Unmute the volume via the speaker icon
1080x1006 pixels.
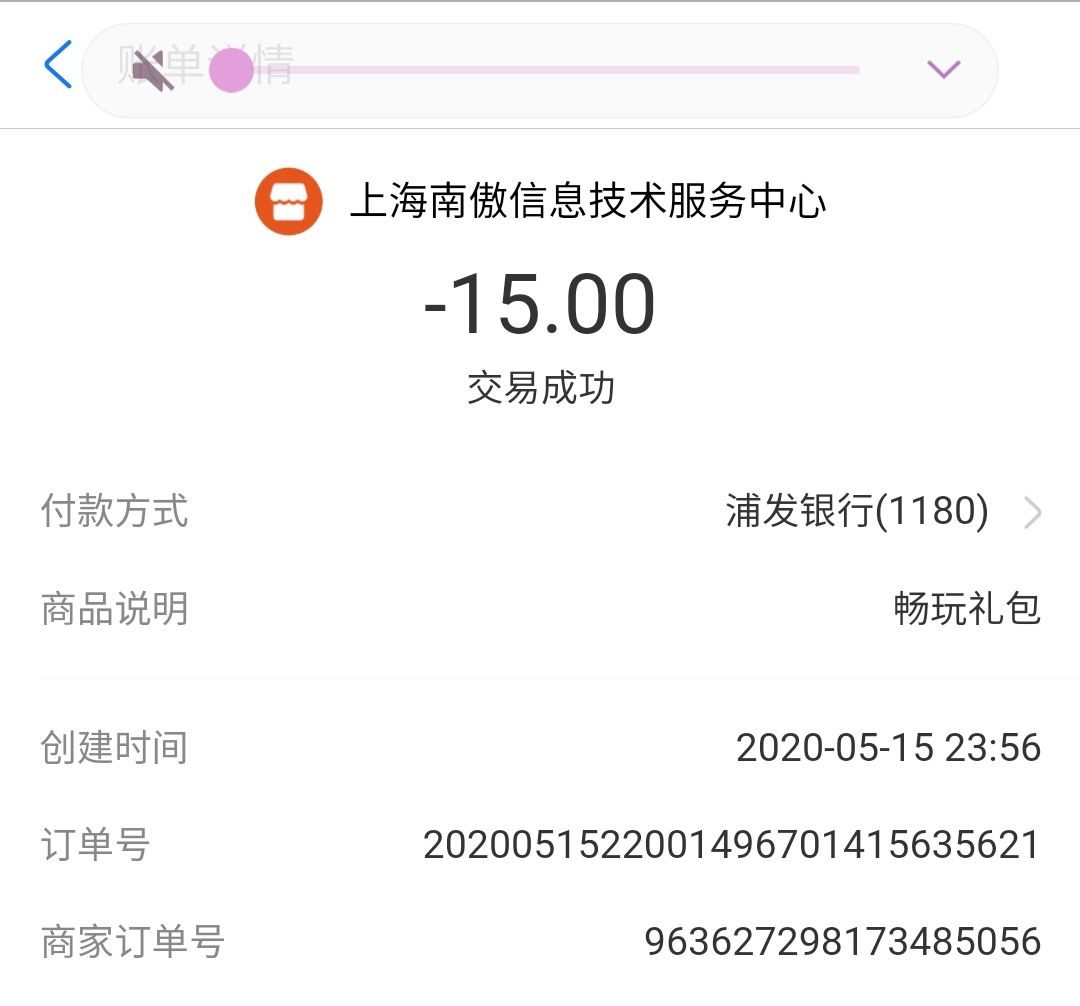coord(153,71)
